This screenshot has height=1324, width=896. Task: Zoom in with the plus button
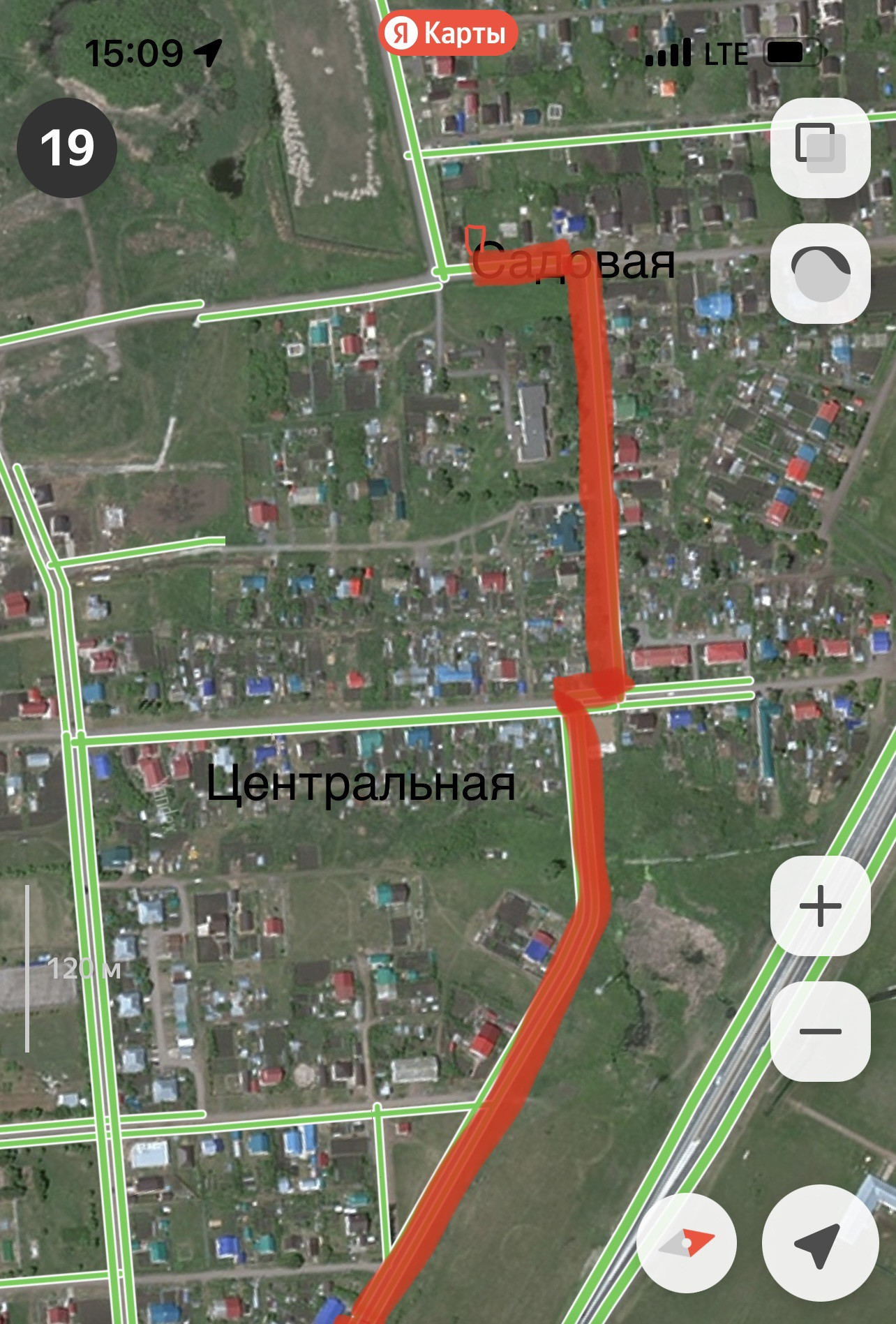pos(820,906)
